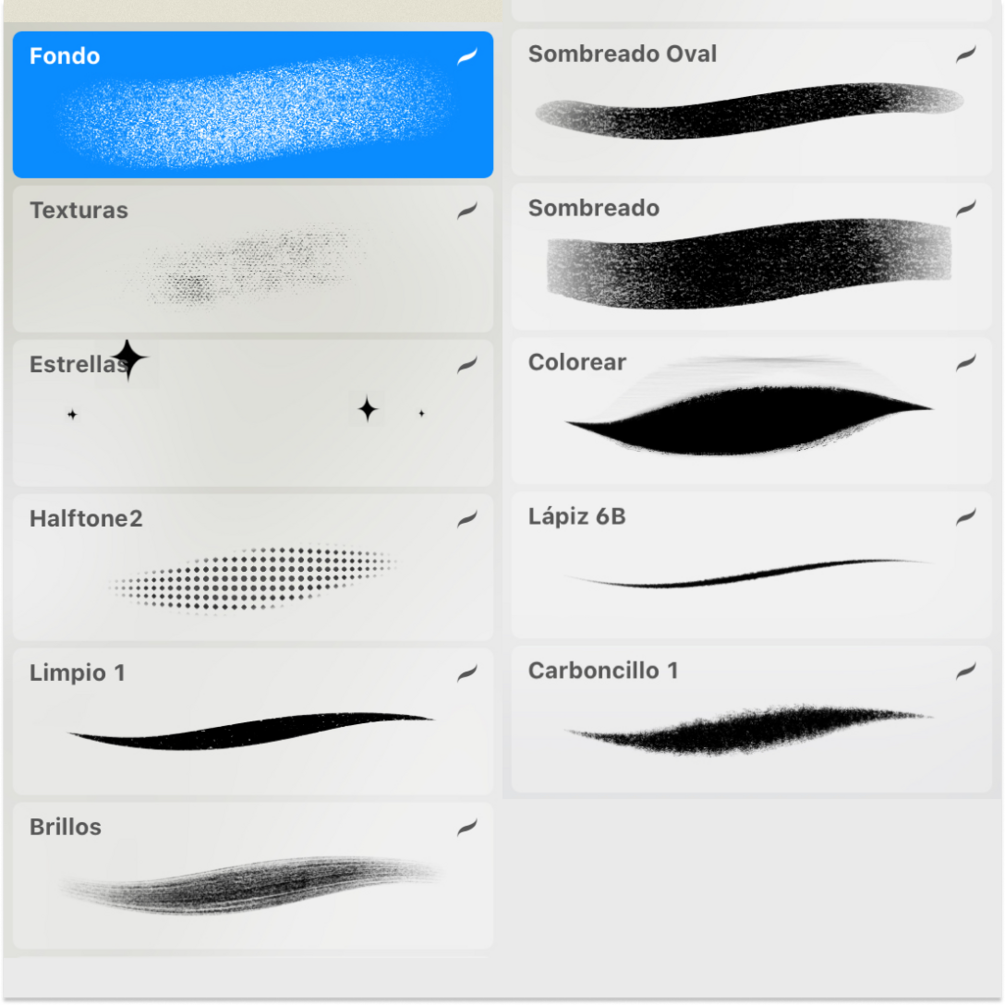Select the Halftone2 brush
Image resolution: width=1005 pixels, height=1005 pixels.
tap(252, 567)
